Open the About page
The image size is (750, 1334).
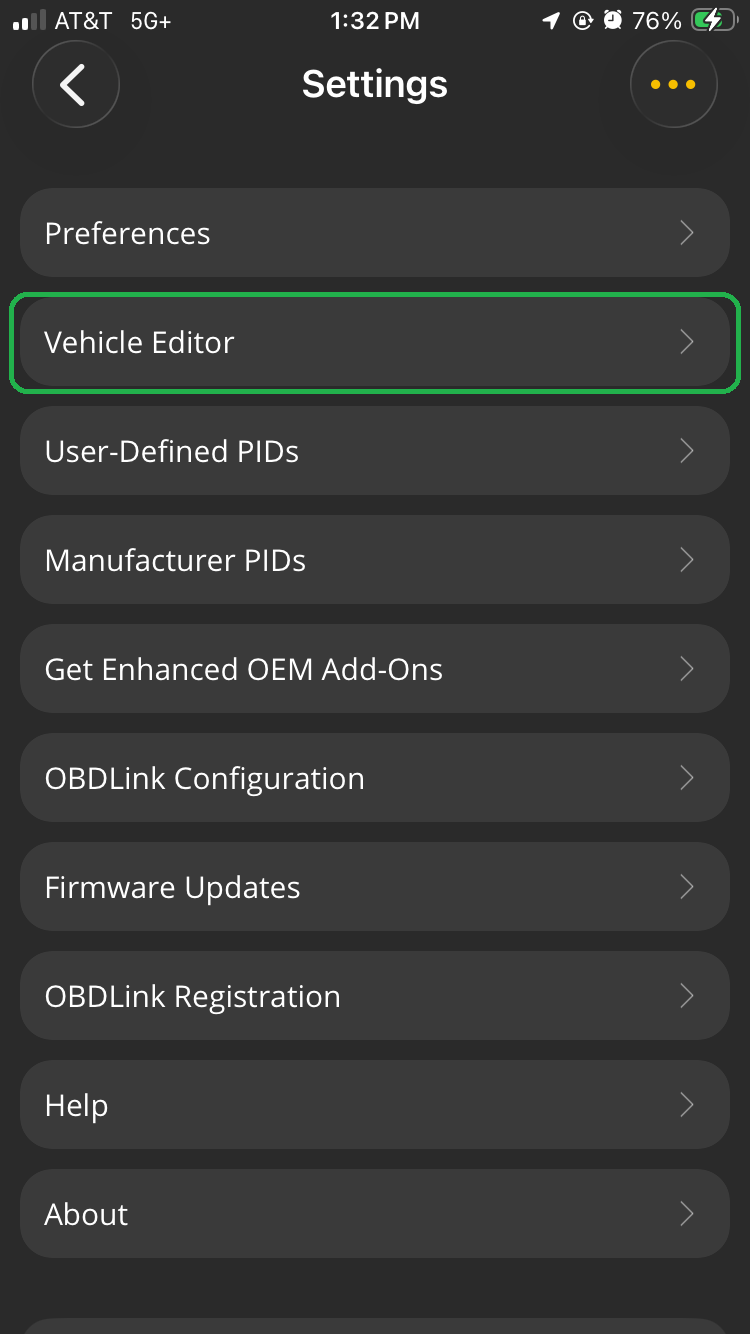375,1213
